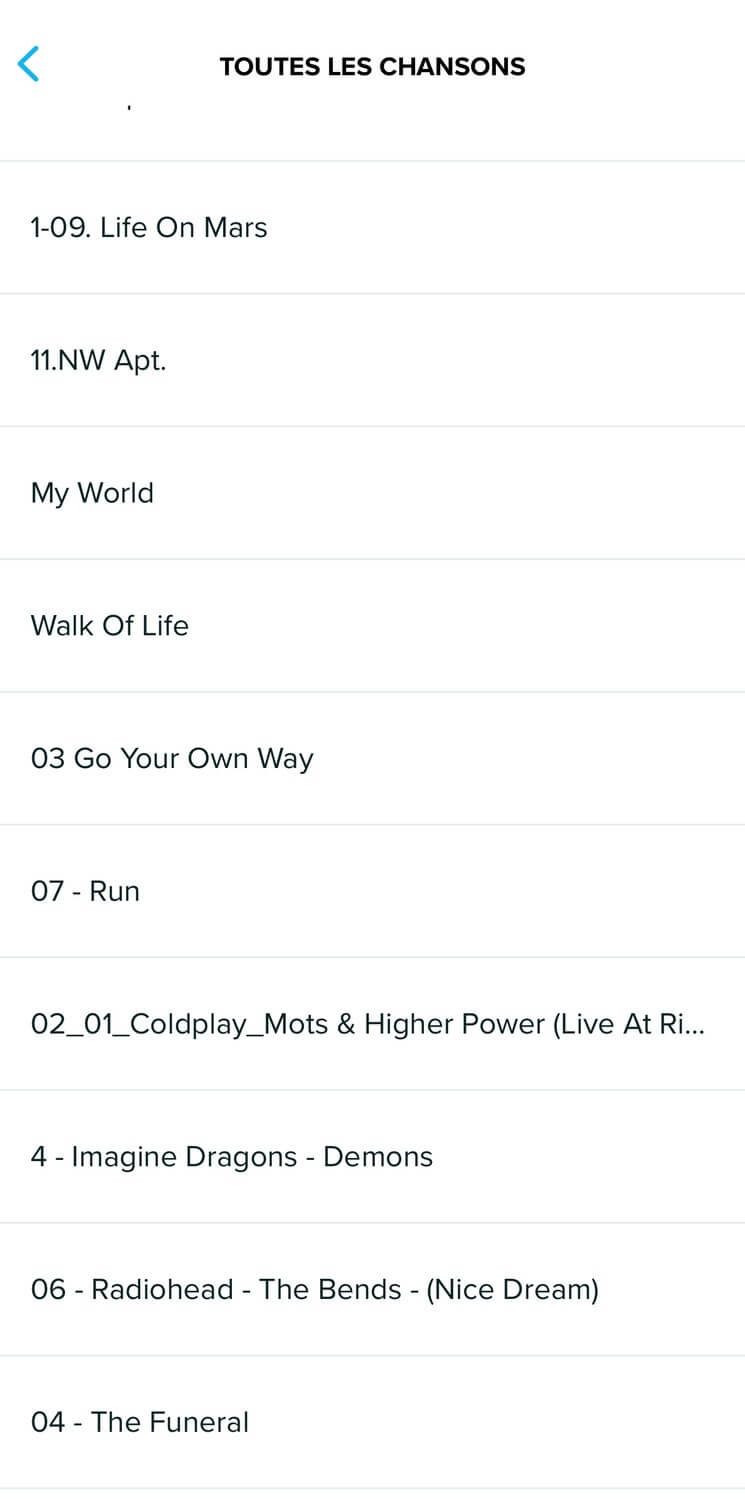Choose Walk Of Life from the list
The width and height of the screenshot is (745, 1500).
point(372,626)
